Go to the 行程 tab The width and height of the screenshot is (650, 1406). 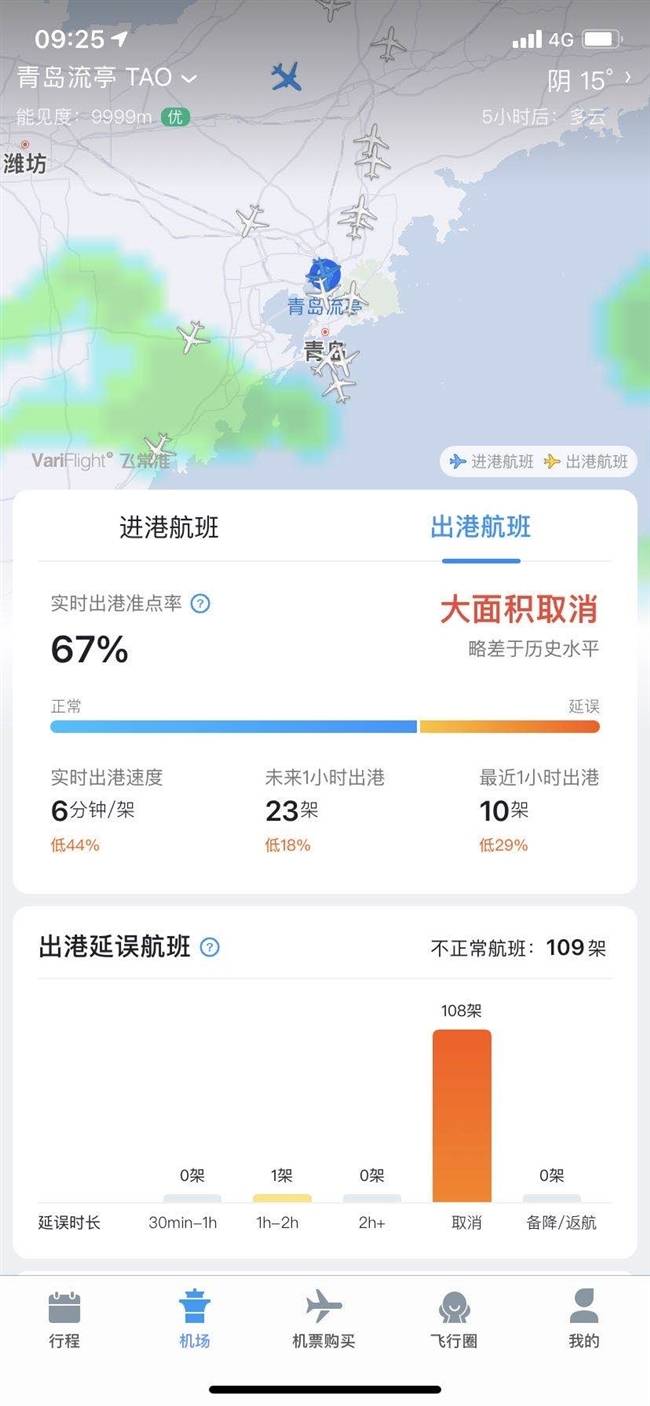click(x=64, y=1319)
